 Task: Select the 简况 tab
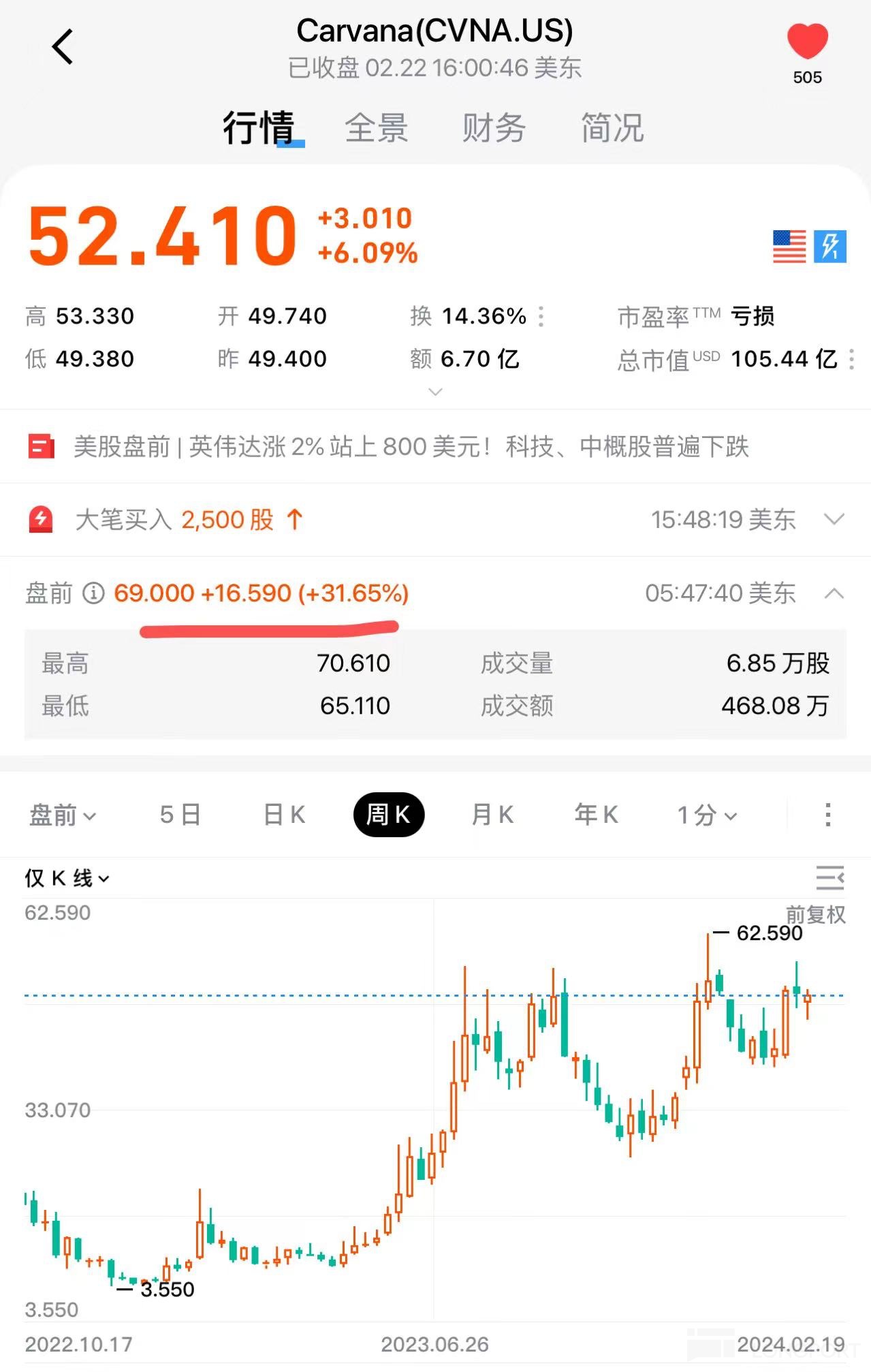click(x=612, y=127)
